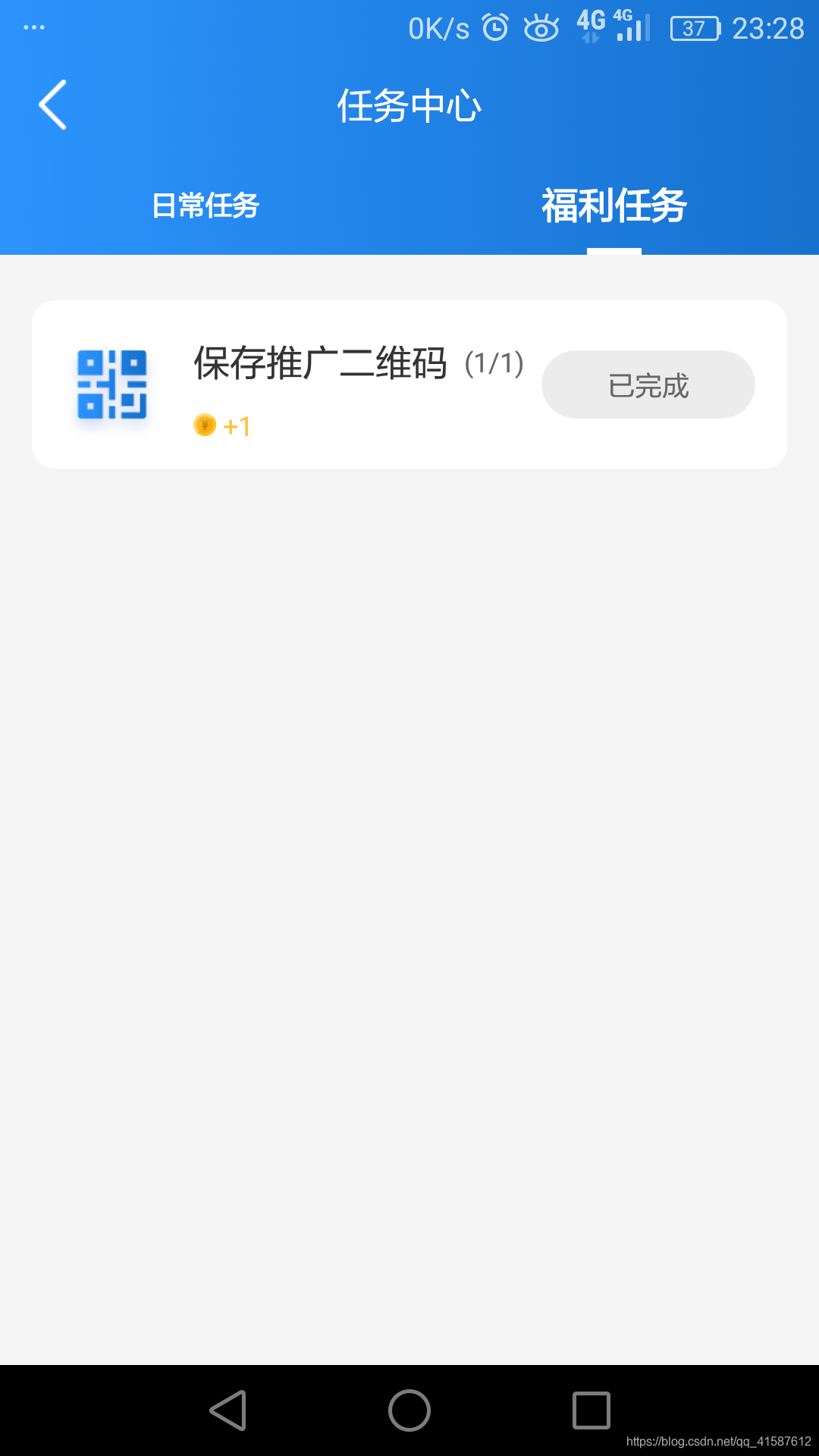This screenshot has height=1456, width=819.
Task: Tap the +1 coin reward label
Action: (235, 425)
